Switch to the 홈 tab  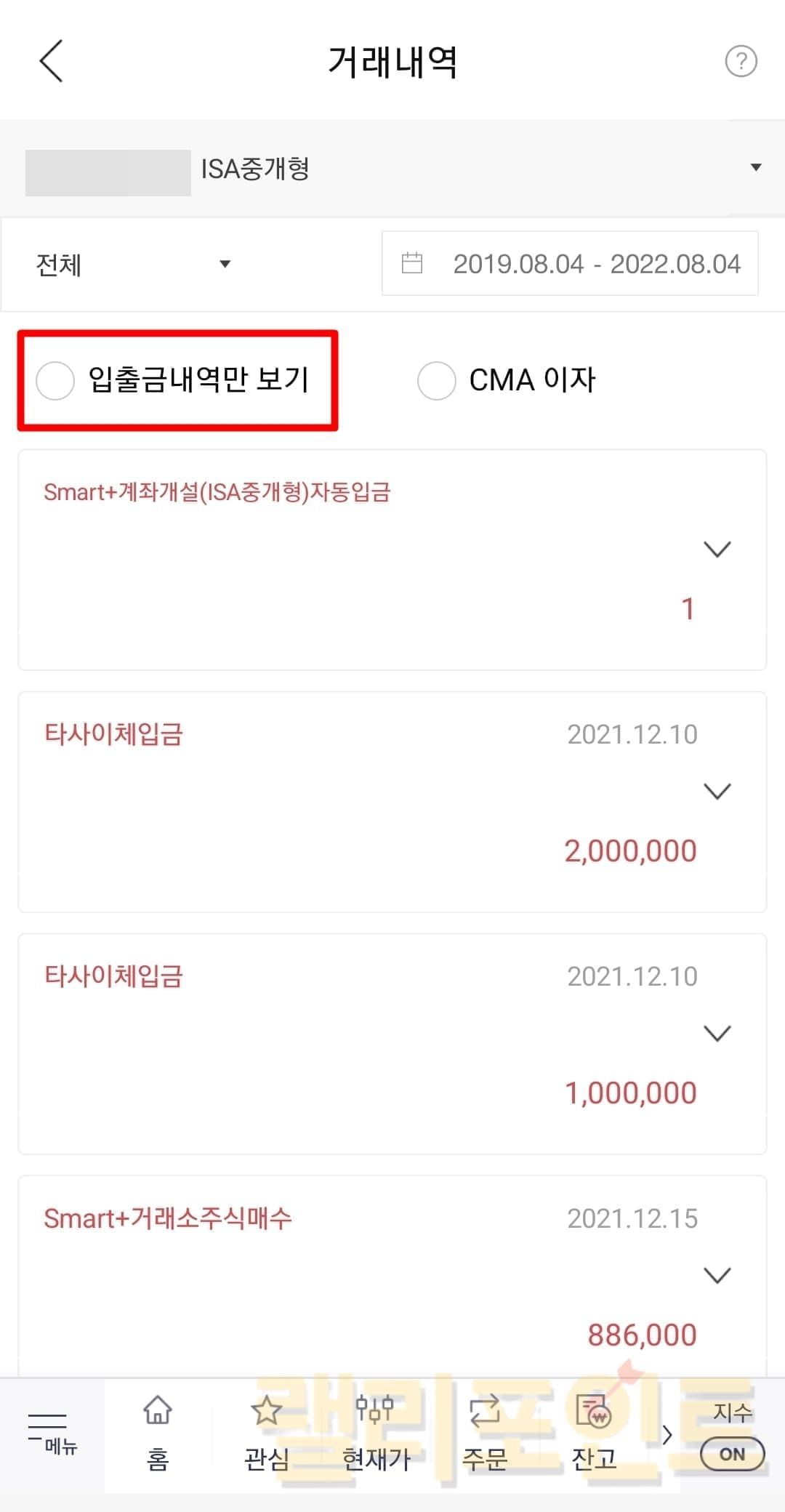click(x=158, y=1433)
